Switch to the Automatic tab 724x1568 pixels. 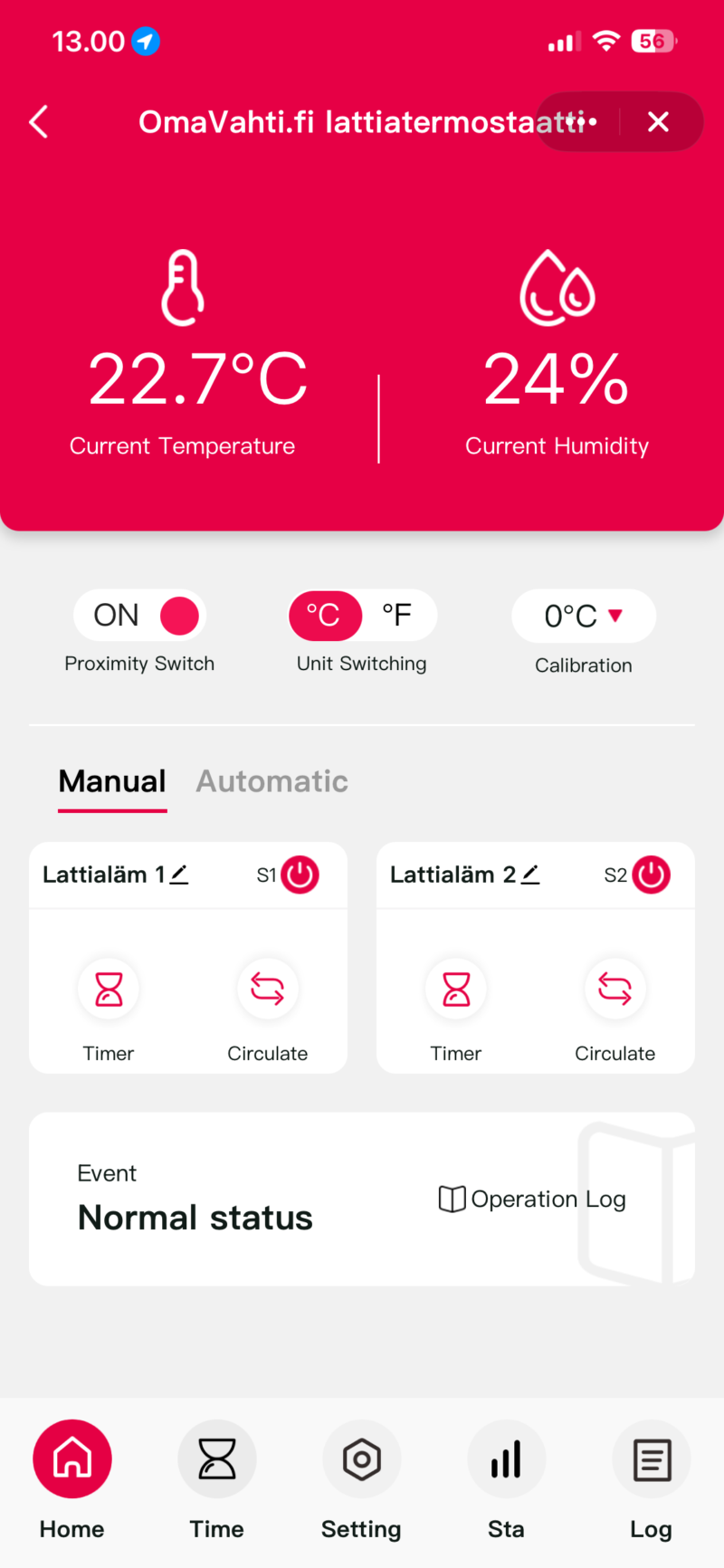pos(271,781)
